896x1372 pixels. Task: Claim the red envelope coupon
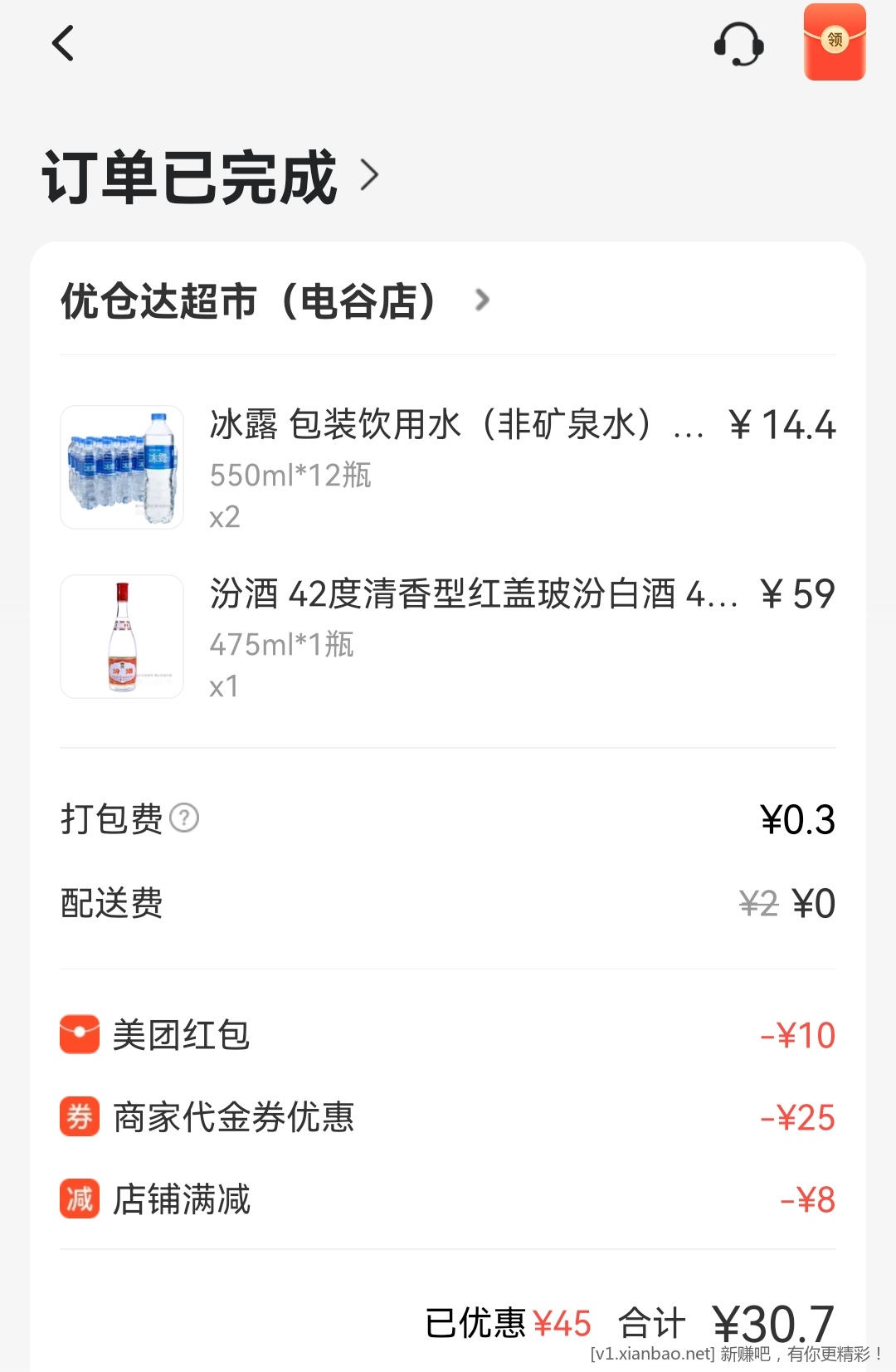point(834,42)
